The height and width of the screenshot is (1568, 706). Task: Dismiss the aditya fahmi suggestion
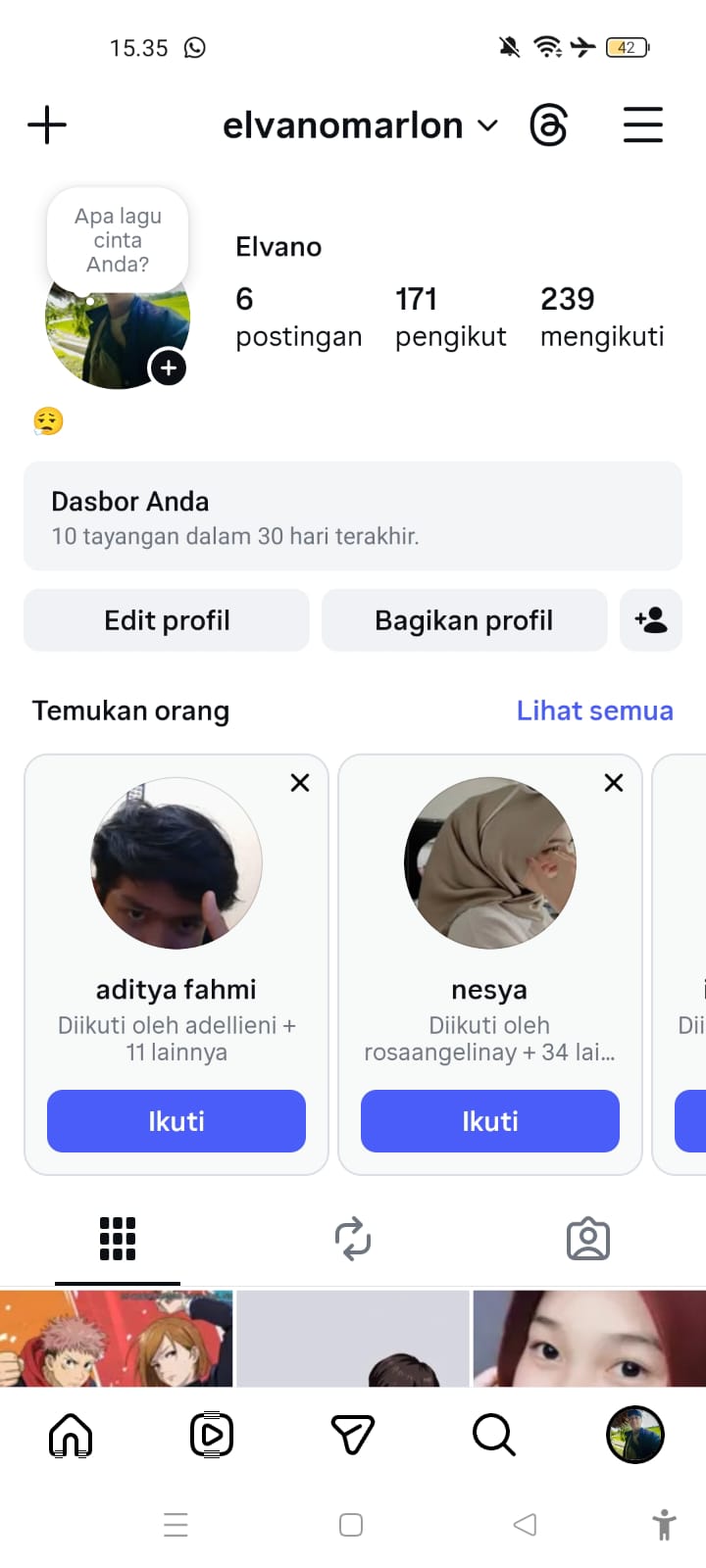pyautogui.click(x=300, y=782)
